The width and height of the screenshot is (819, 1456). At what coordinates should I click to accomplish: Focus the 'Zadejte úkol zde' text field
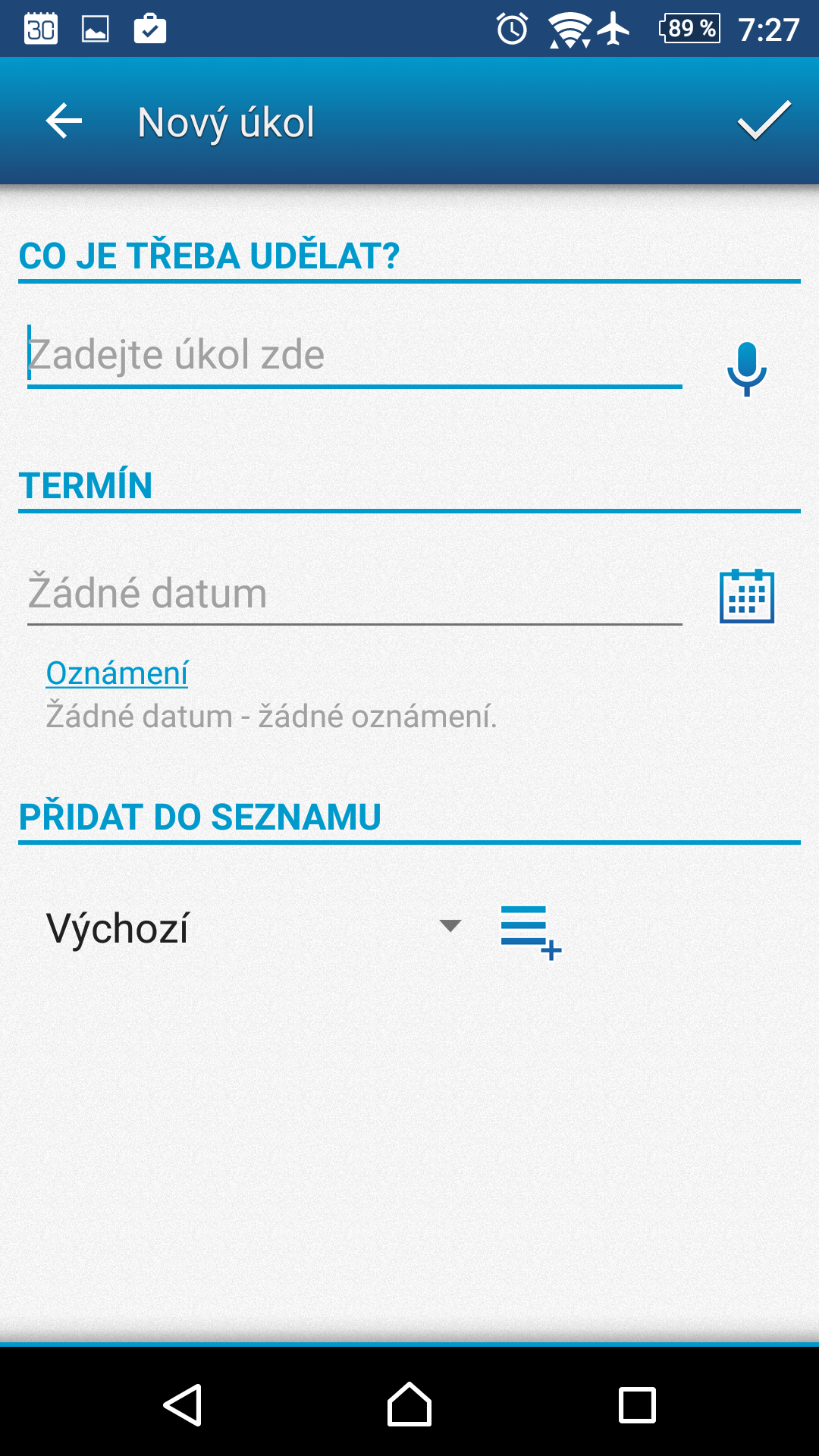coord(353,355)
